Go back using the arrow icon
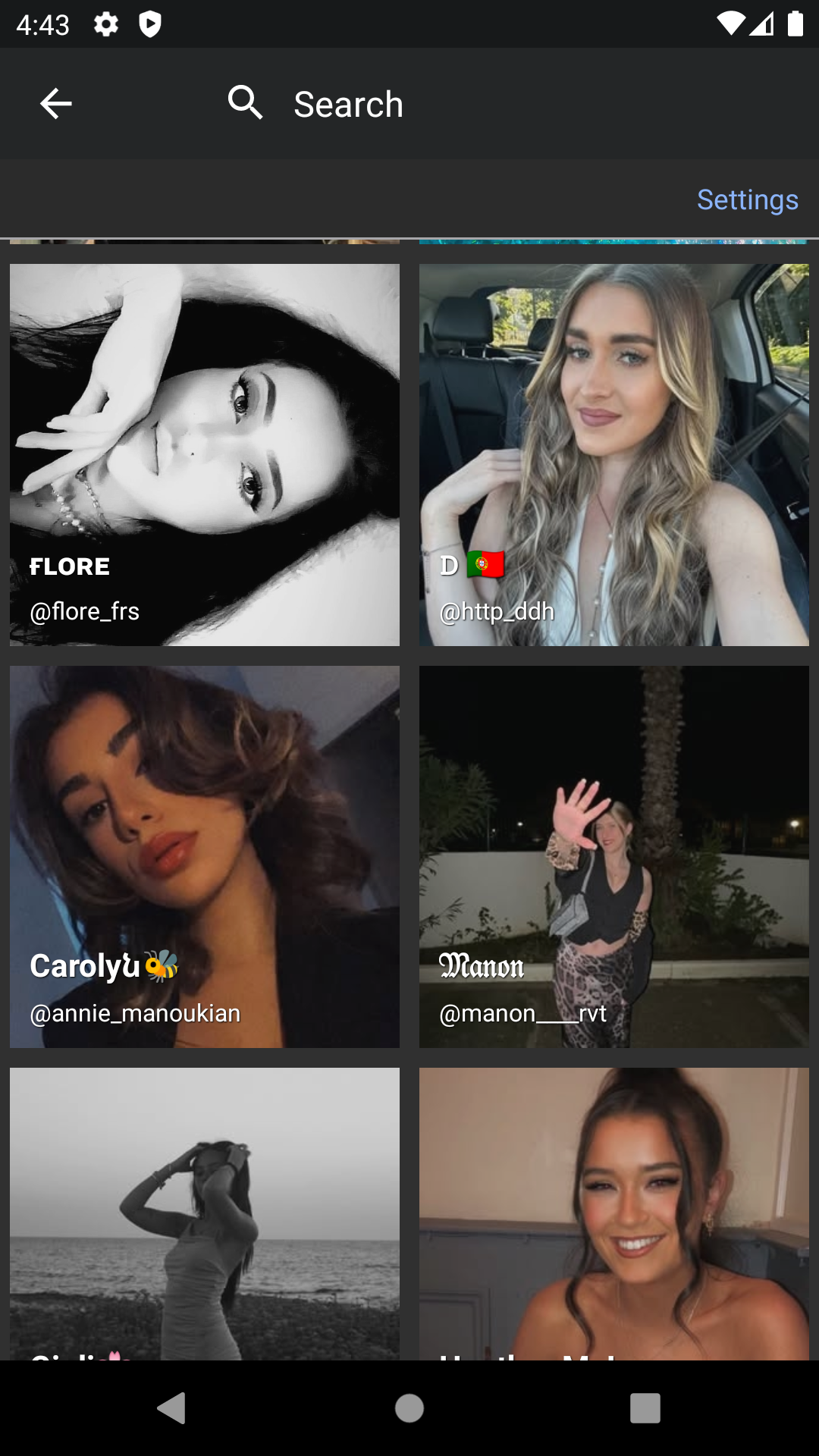 coord(55,104)
